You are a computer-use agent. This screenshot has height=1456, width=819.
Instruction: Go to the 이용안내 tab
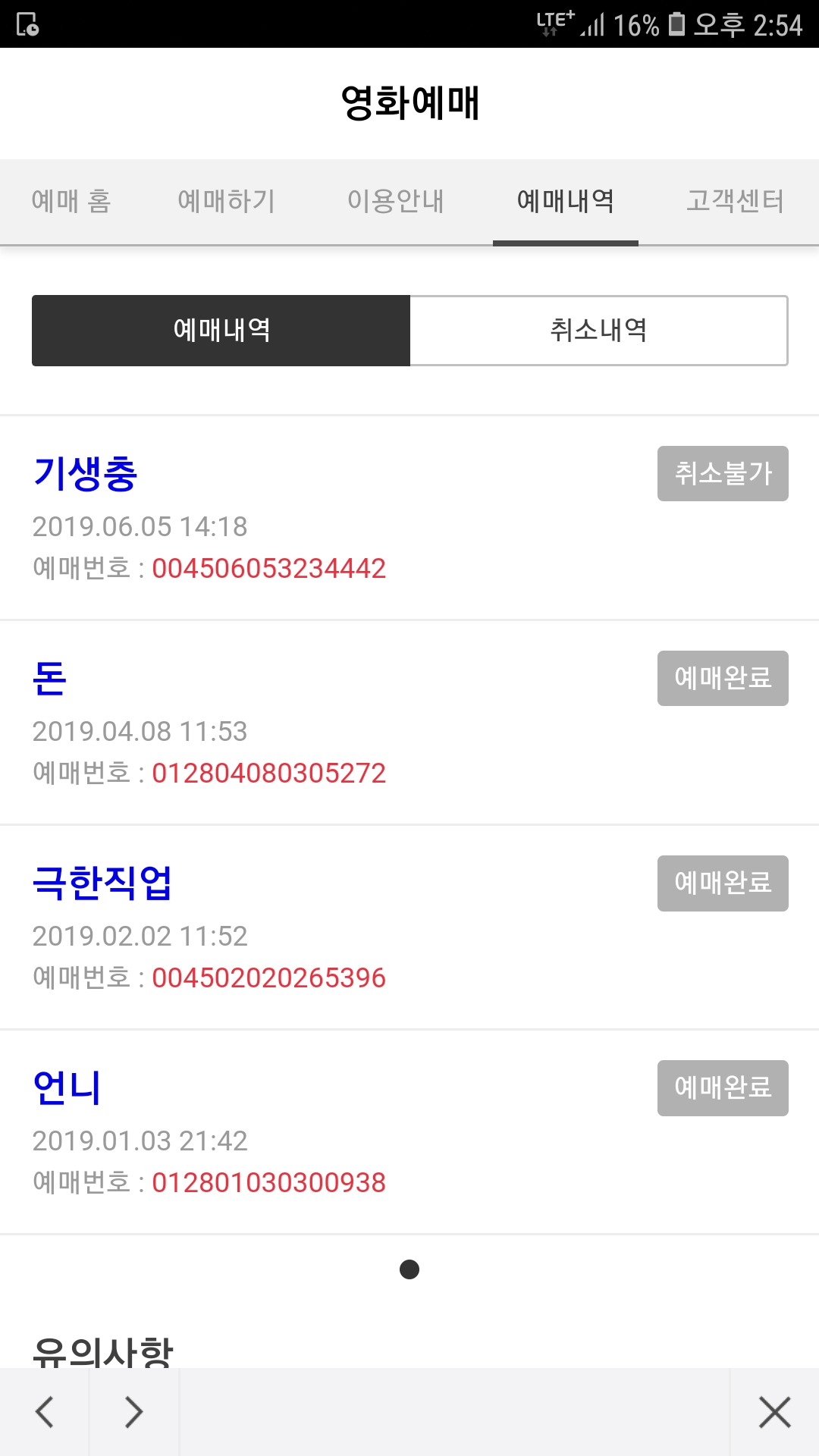click(x=395, y=201)
